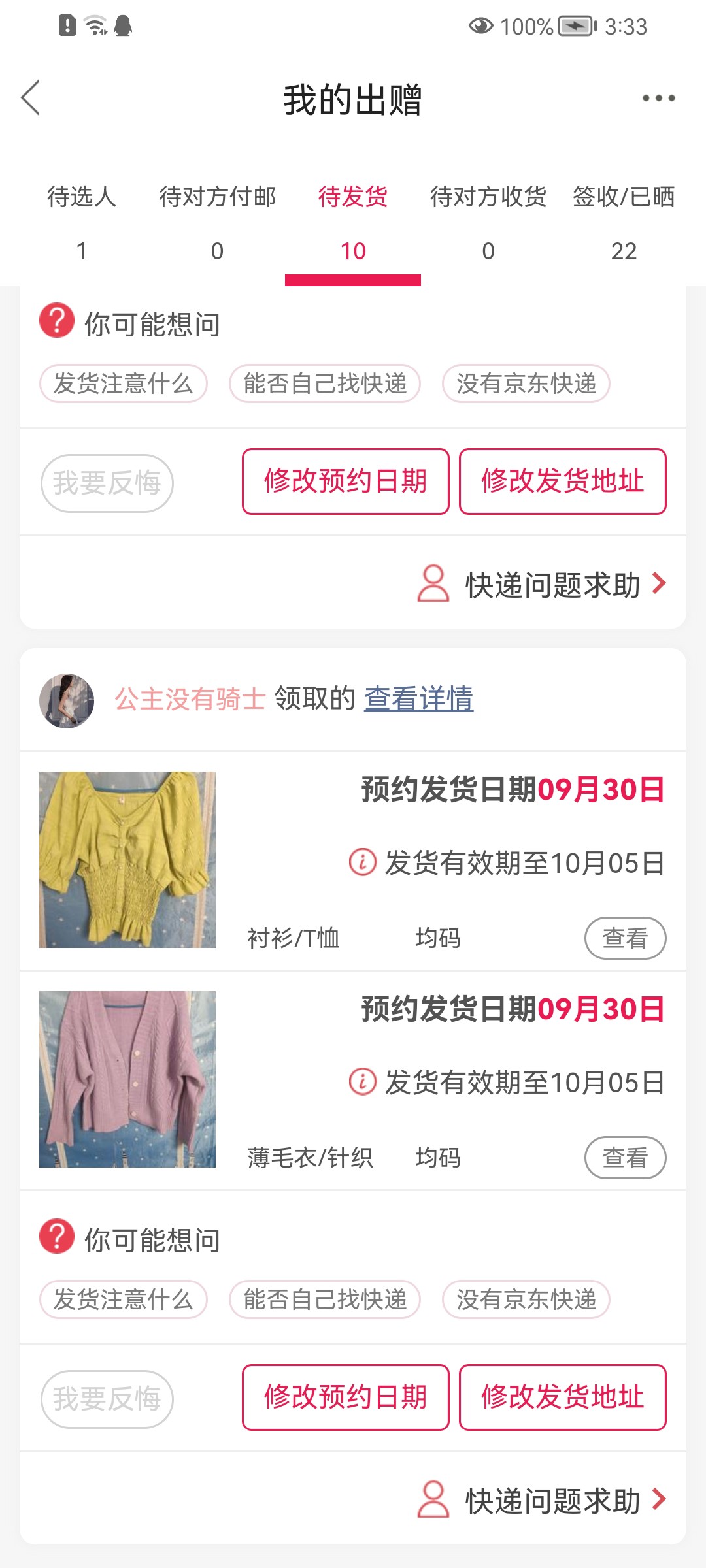Go back from the 我的出赠 page
This screenshot has height=1568, width=706.
pyautogui.click(x=31, y=98)
